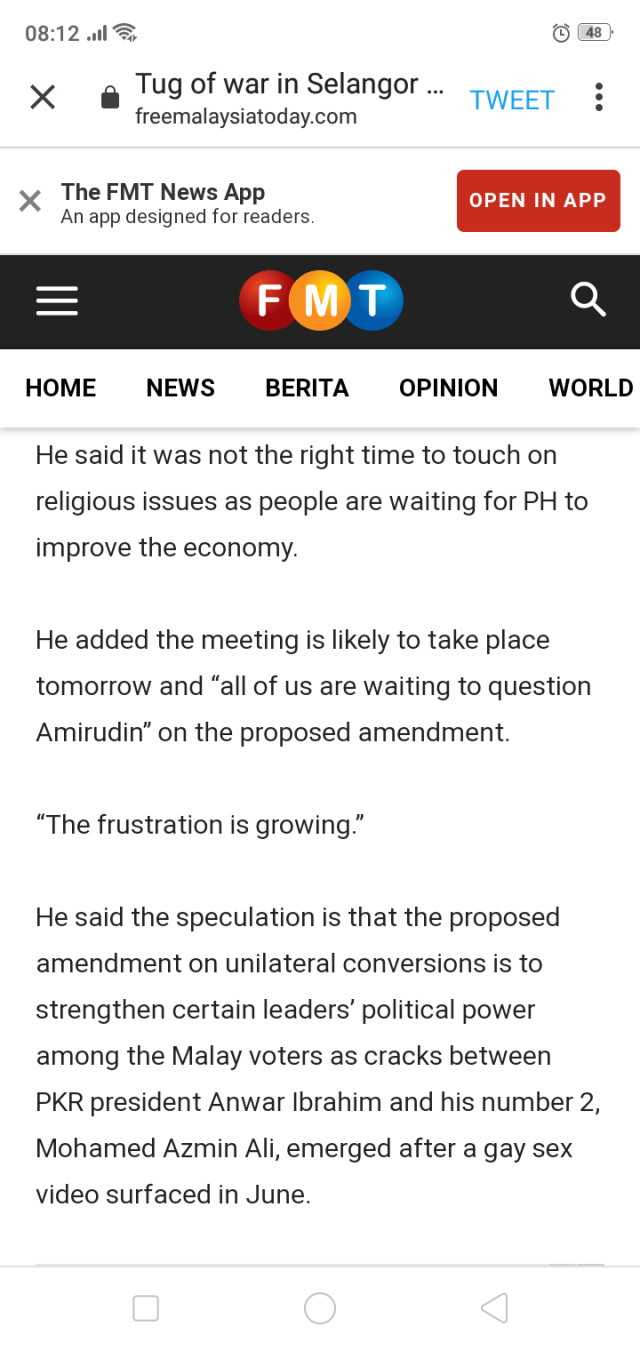
Task: Open the BERITA section
Action: pos(307,388)
